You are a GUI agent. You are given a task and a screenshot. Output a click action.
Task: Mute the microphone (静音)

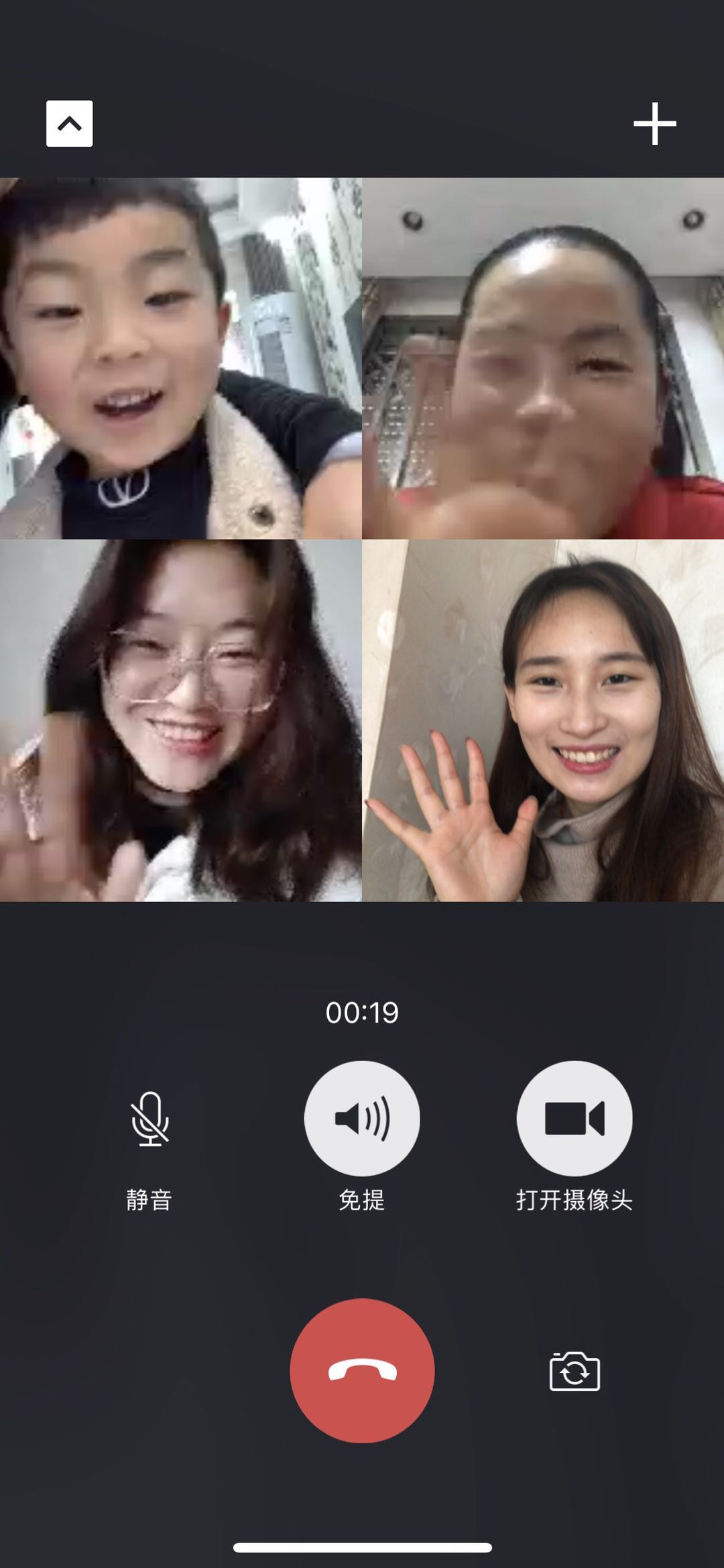[x=149, y=1119]
